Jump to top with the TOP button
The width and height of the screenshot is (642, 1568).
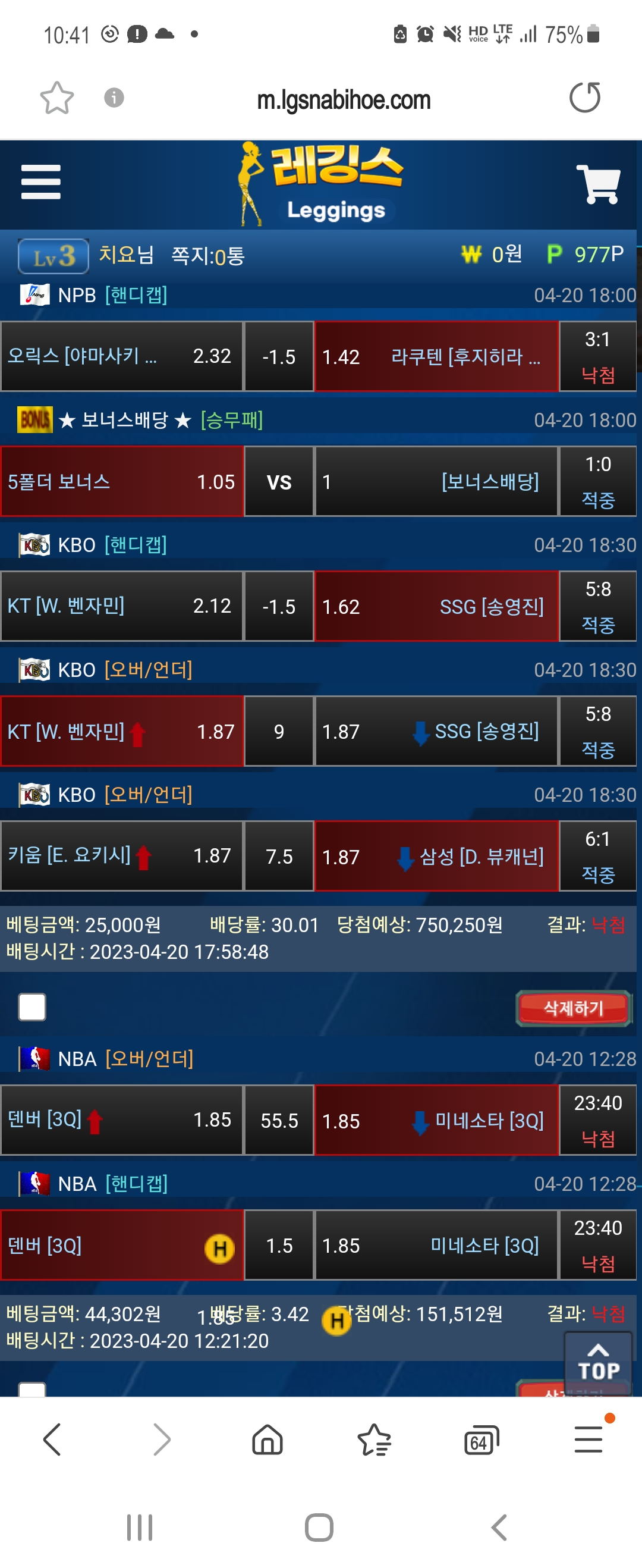click(x=597, y=1362)
